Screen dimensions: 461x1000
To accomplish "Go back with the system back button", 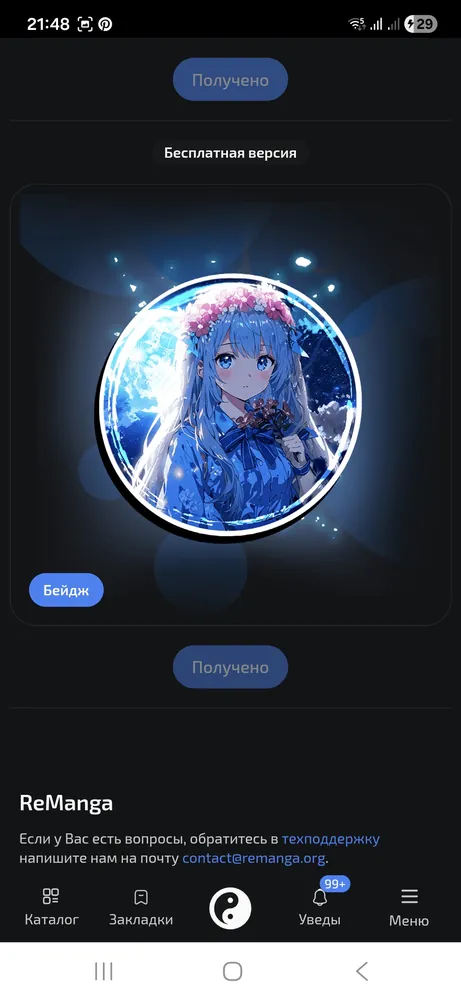I will (x=362, y=971).
